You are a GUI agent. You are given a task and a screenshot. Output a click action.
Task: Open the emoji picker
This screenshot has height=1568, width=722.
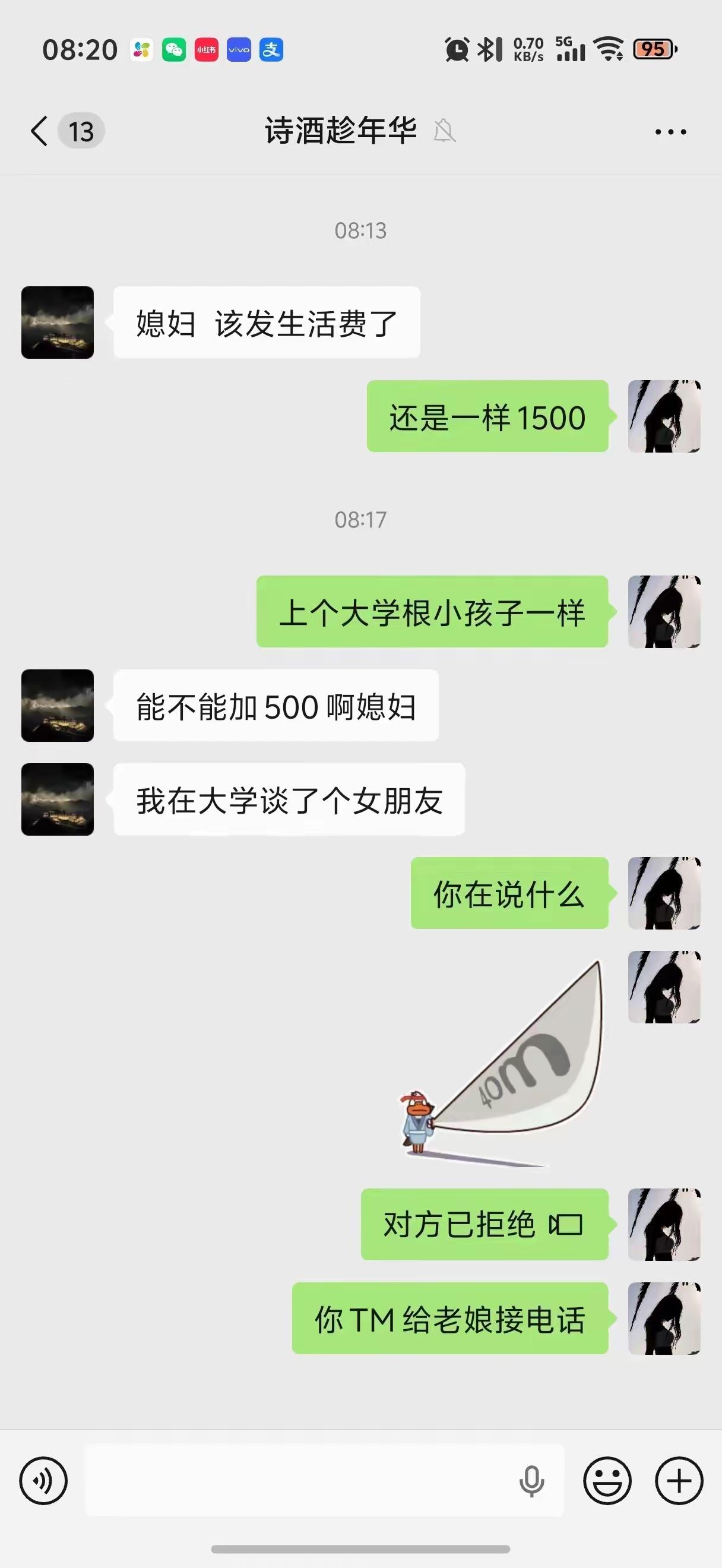[607, 1481]
